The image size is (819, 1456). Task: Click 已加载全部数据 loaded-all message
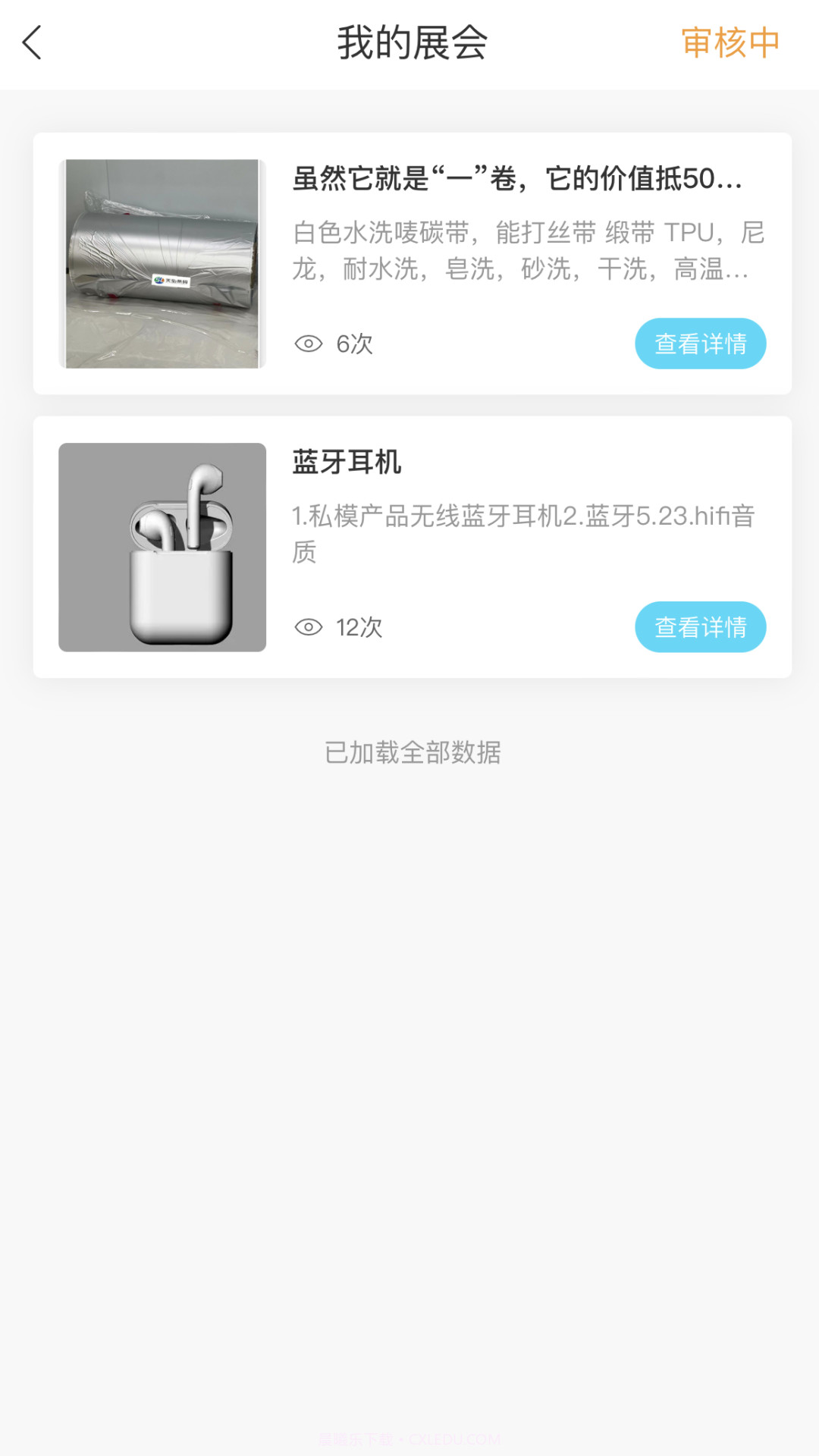pos(409,752)
